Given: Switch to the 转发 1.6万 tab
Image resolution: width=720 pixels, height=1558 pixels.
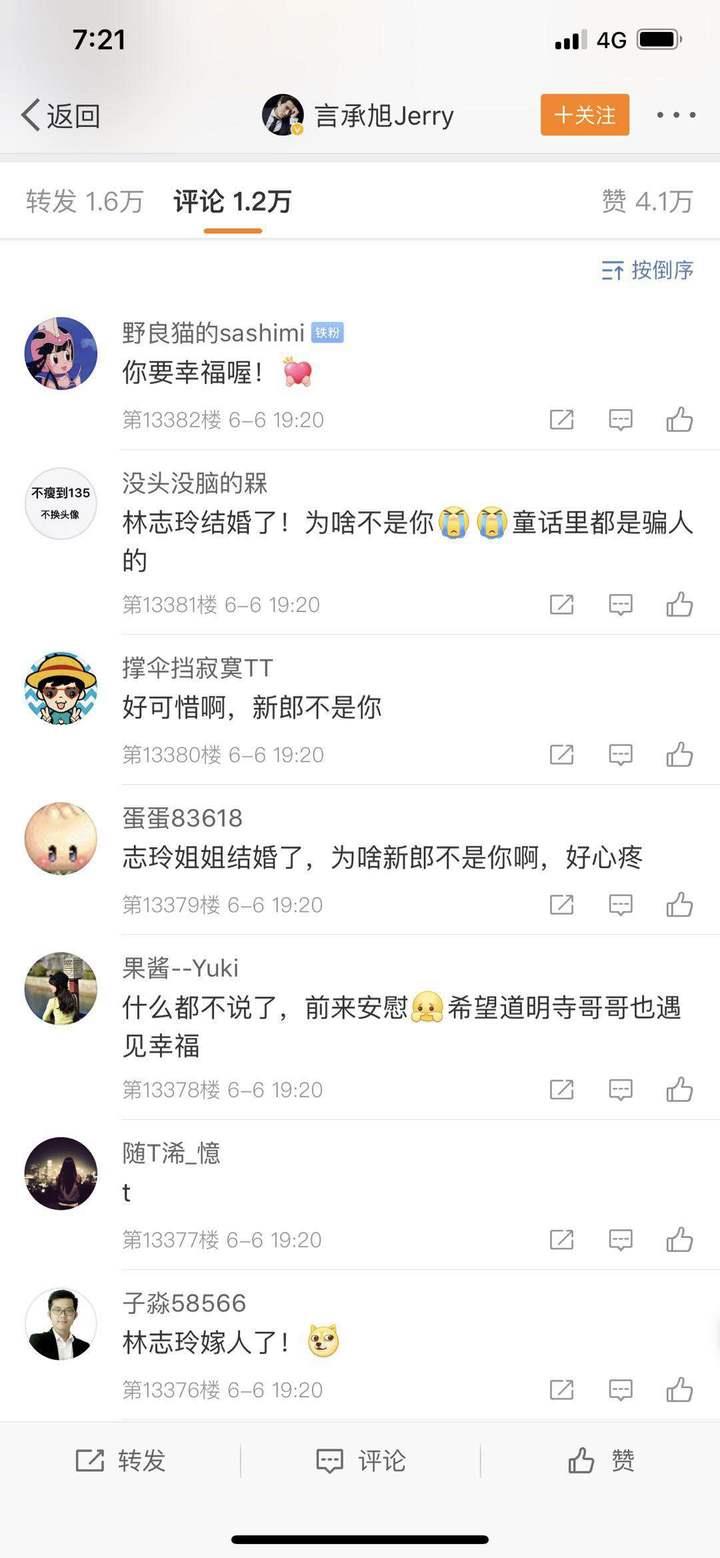Looking at the screenshot, I should point(85,201).
